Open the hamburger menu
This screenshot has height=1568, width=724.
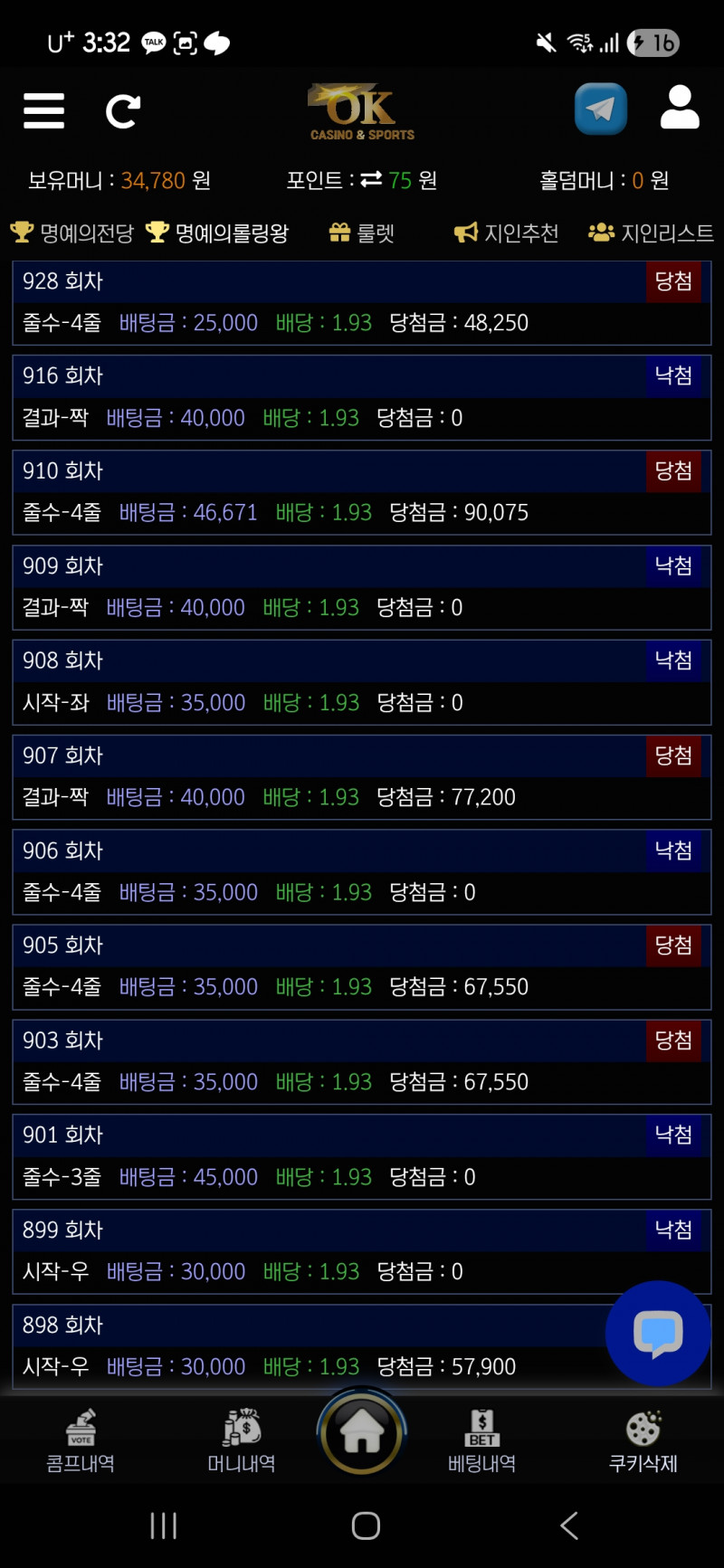click(x=43, y=111)
